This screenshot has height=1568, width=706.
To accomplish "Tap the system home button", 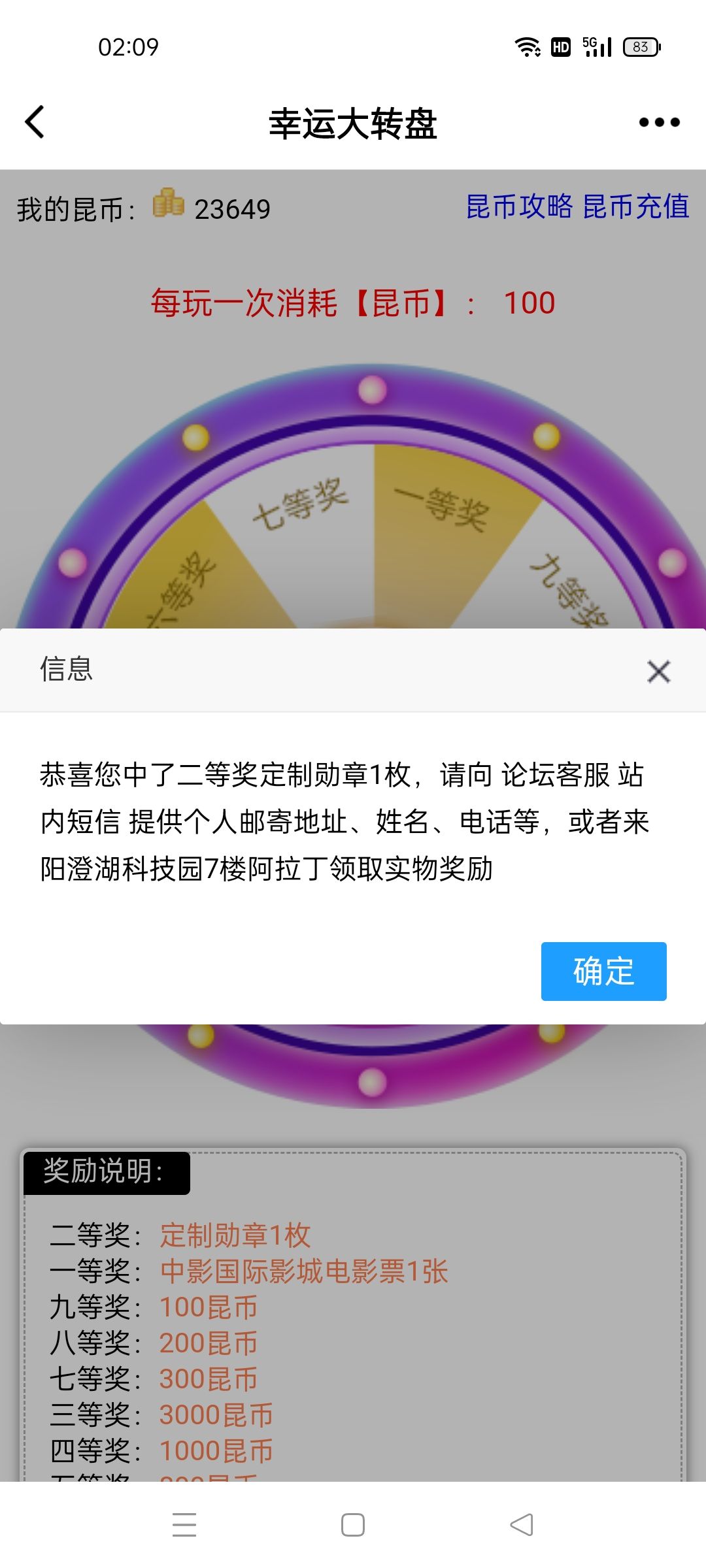I will pyautogui.click(x=353, y=1525).
